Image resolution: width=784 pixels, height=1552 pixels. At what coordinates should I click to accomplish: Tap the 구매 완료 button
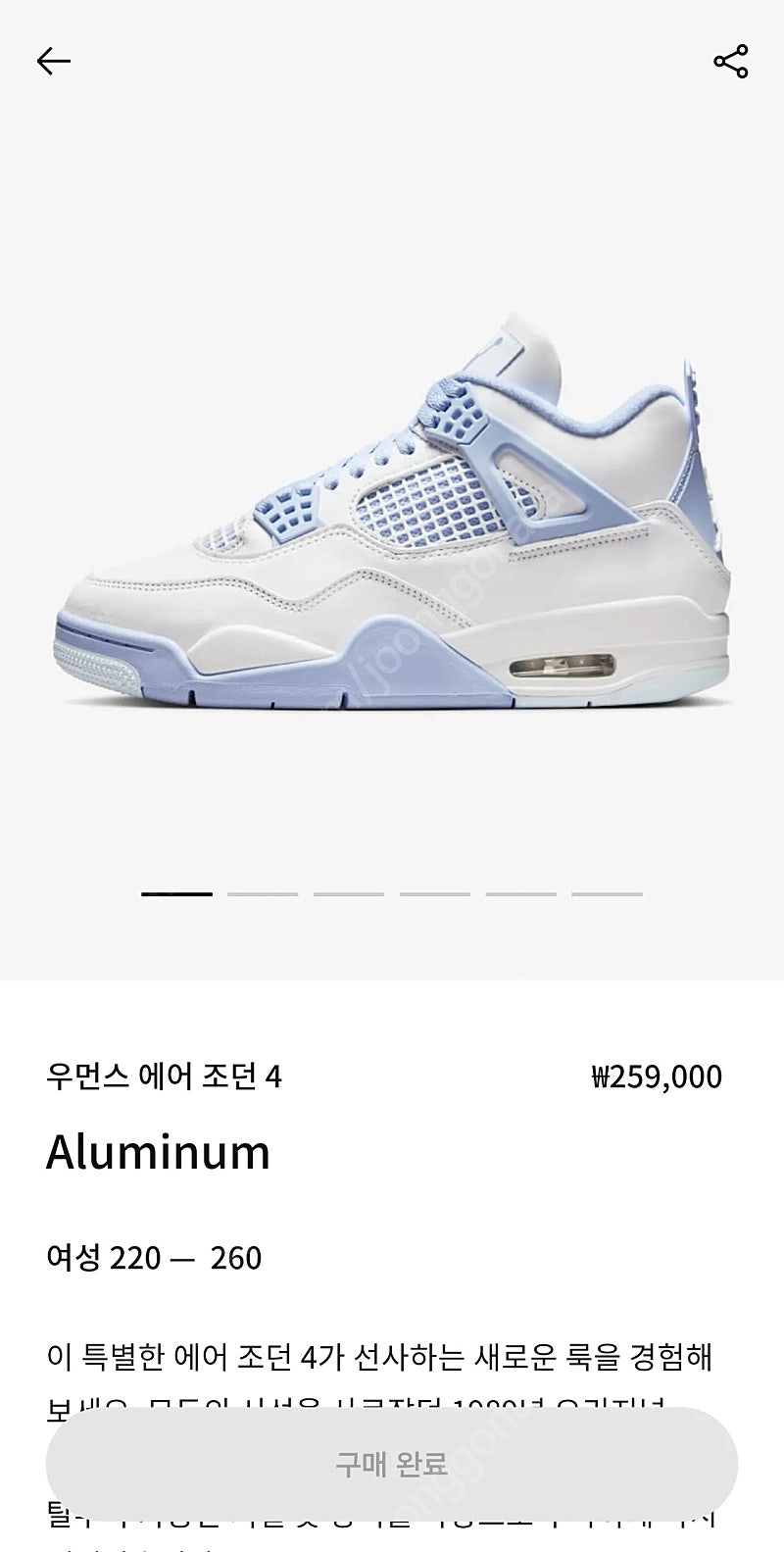[392, 1465]
